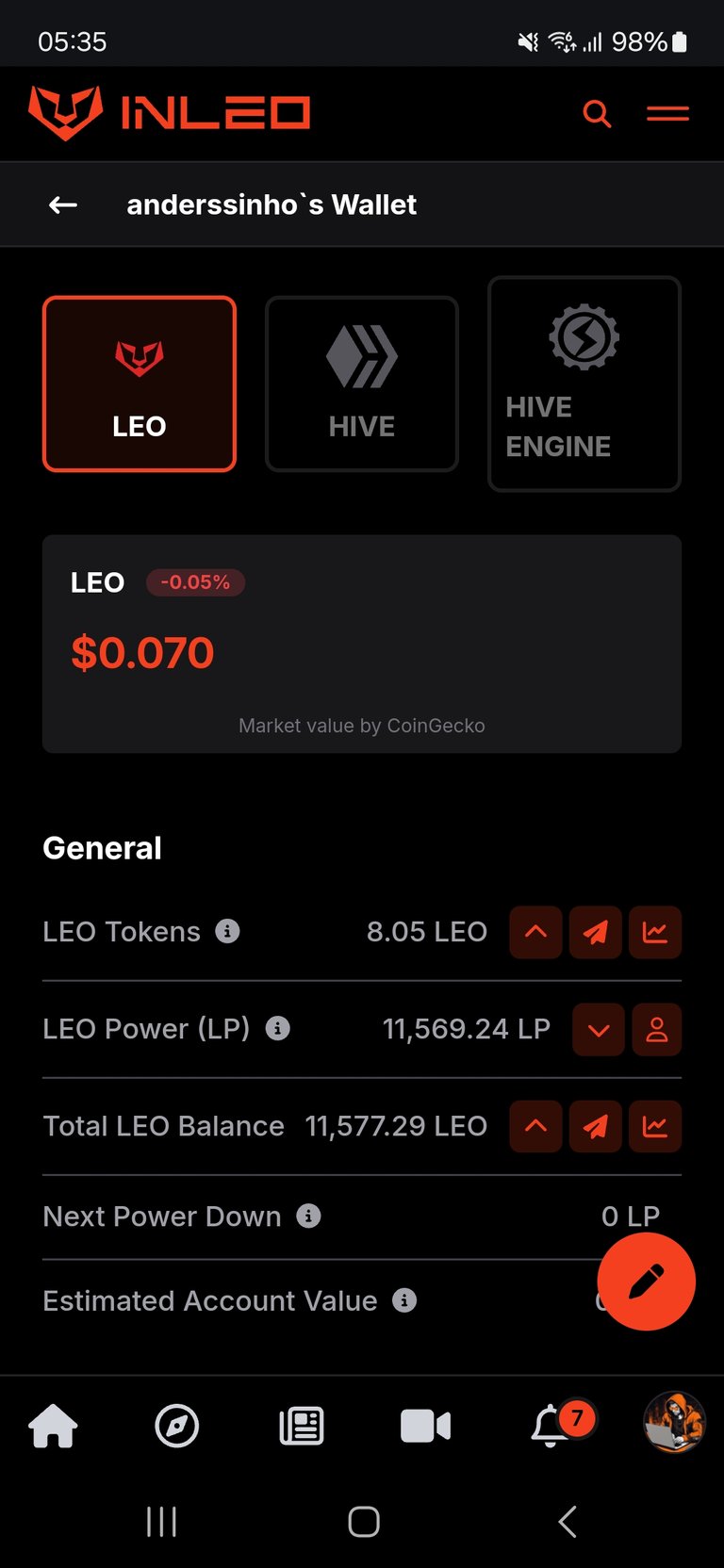Image resolution: width=724 pixels, height=1568 pixels.
Task: Compose a new post with the pencil button
Action: coord(646,1282)
